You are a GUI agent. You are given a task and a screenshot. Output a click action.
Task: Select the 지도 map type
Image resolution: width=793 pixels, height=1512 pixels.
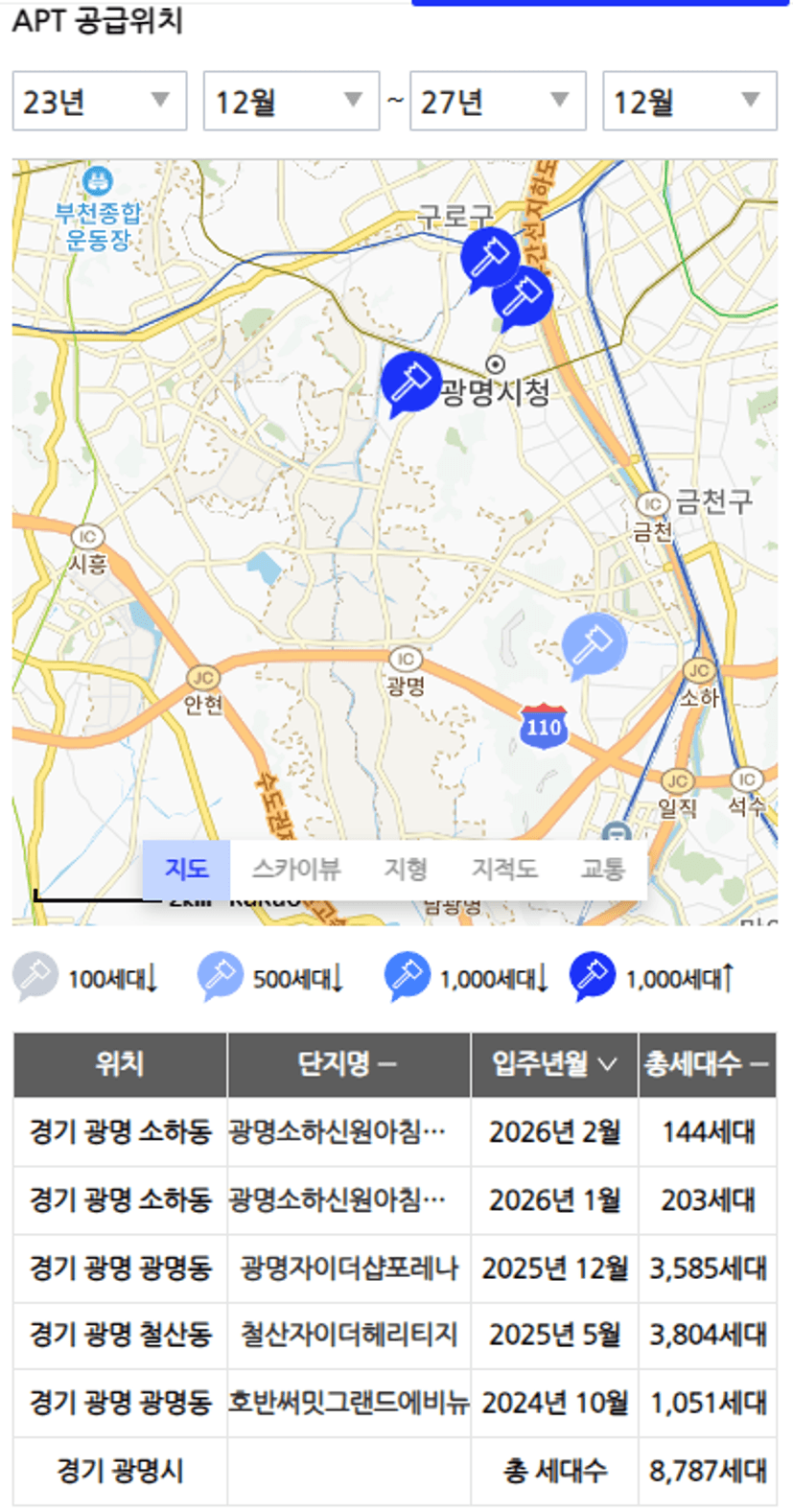pyautogui.click(x=187, y=869)
